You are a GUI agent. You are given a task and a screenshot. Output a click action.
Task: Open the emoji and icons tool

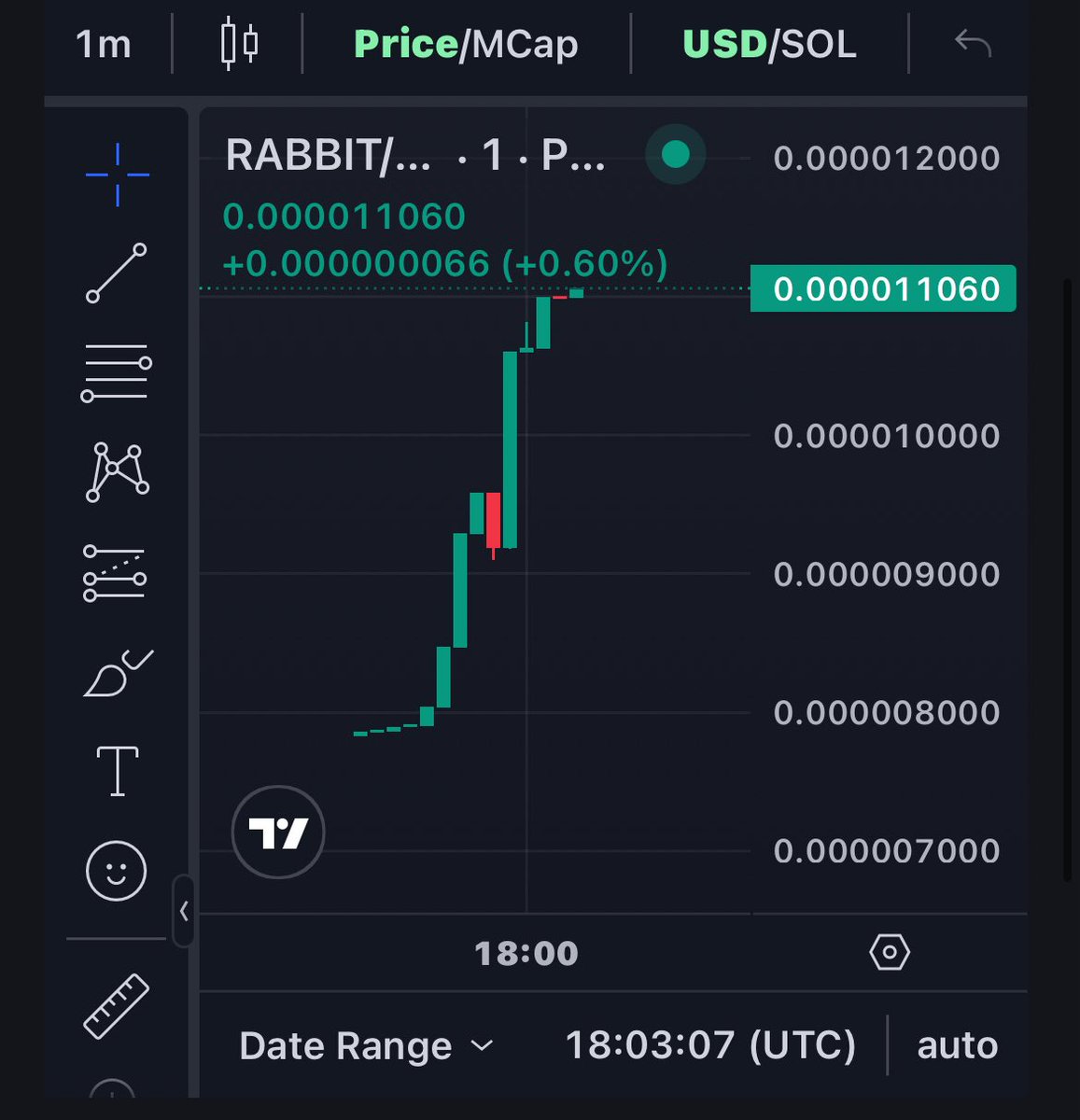point(117,871)
